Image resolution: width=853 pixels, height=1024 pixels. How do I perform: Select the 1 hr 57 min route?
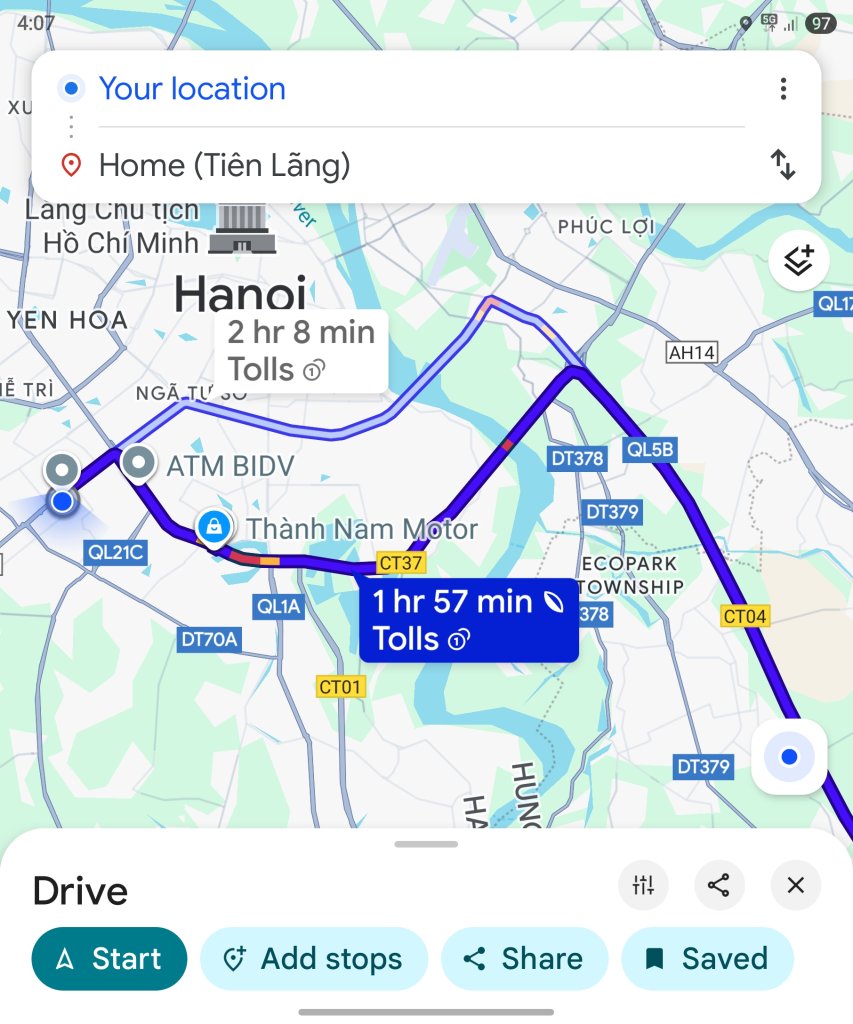468,620
